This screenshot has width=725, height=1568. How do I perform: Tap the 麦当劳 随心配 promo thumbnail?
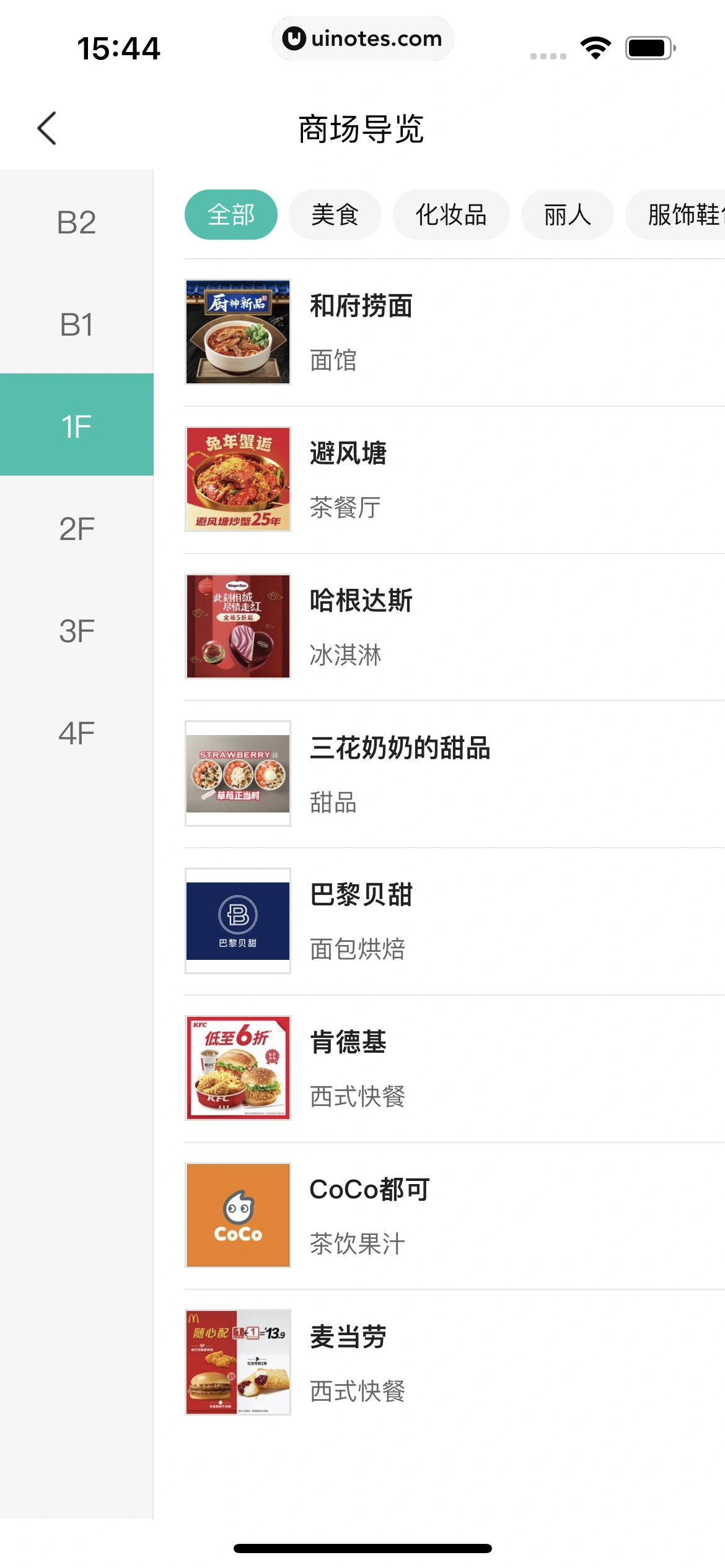click(237, 1362)
